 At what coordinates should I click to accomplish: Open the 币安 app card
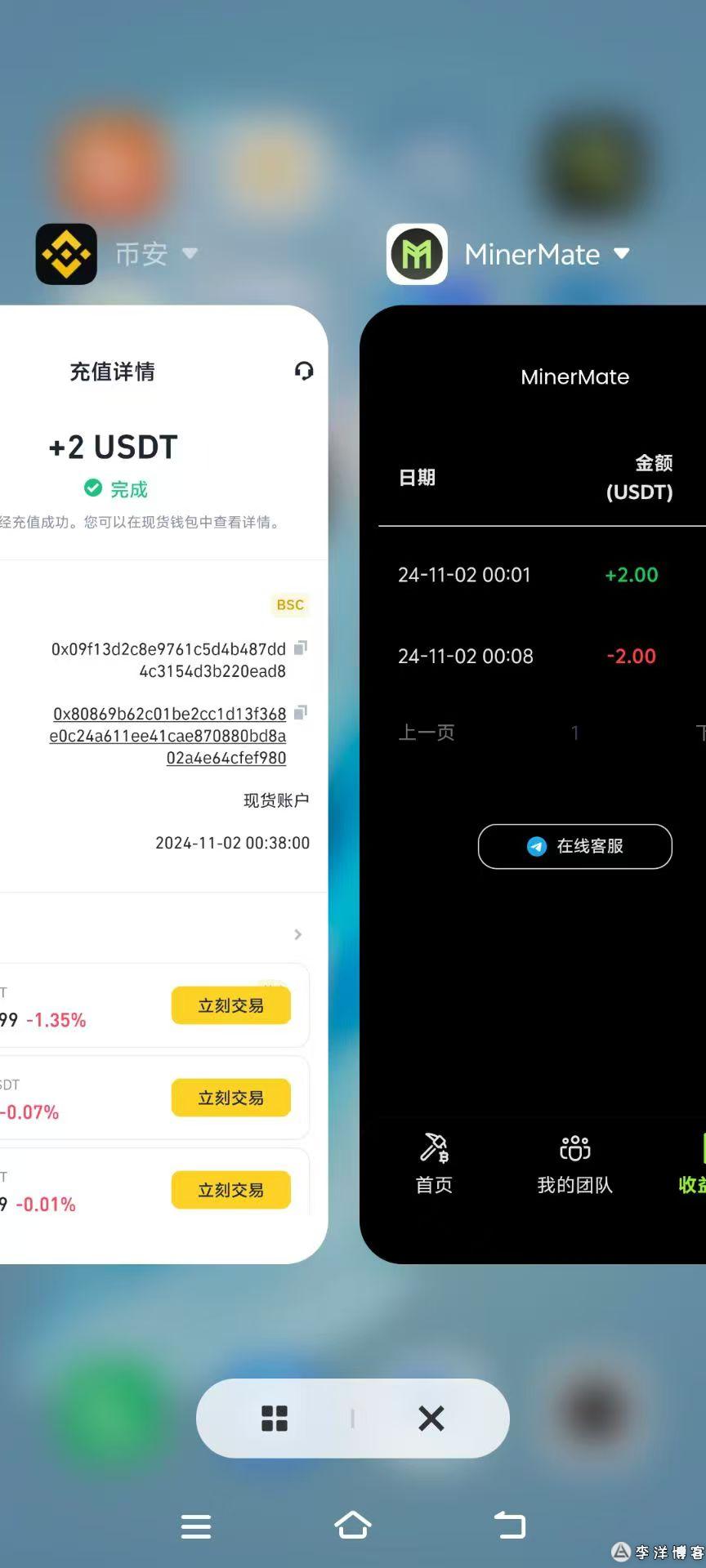163,784
